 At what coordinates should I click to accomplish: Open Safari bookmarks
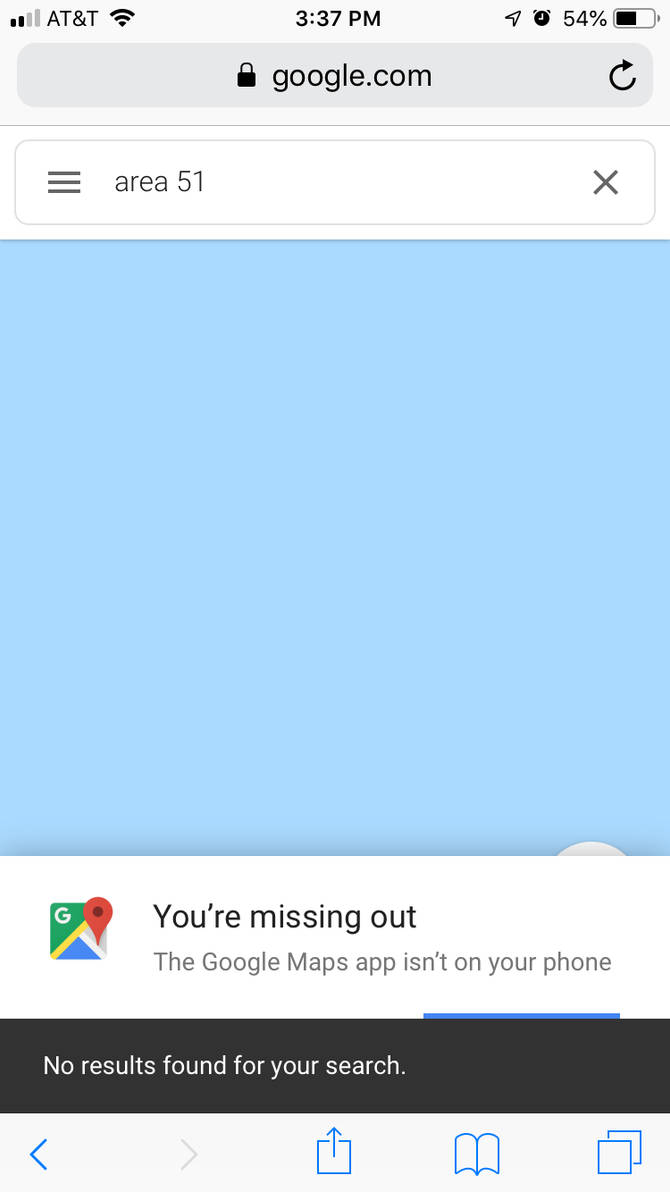coord(476,1154)
